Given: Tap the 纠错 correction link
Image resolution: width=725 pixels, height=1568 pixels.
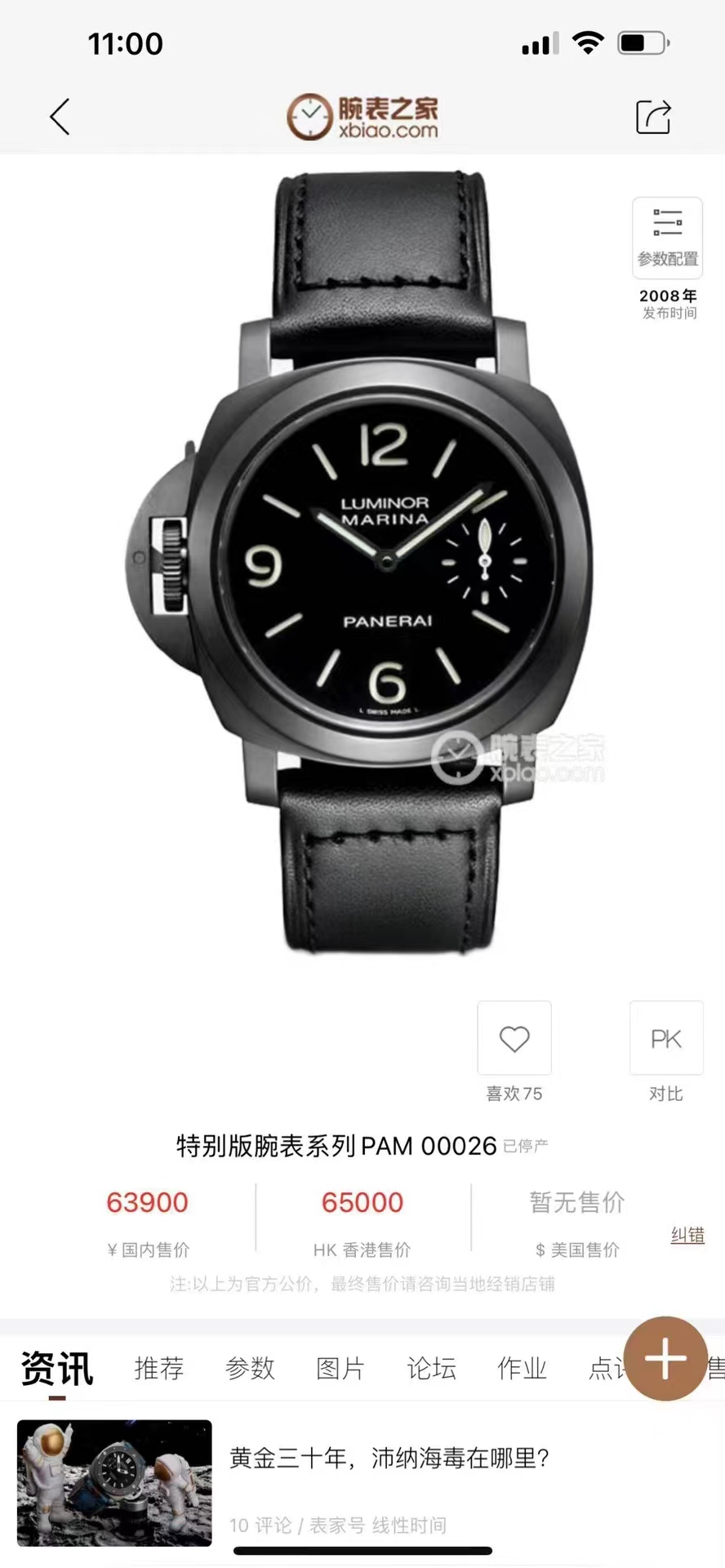Looking at the screenshot, I should [687, 1236].
